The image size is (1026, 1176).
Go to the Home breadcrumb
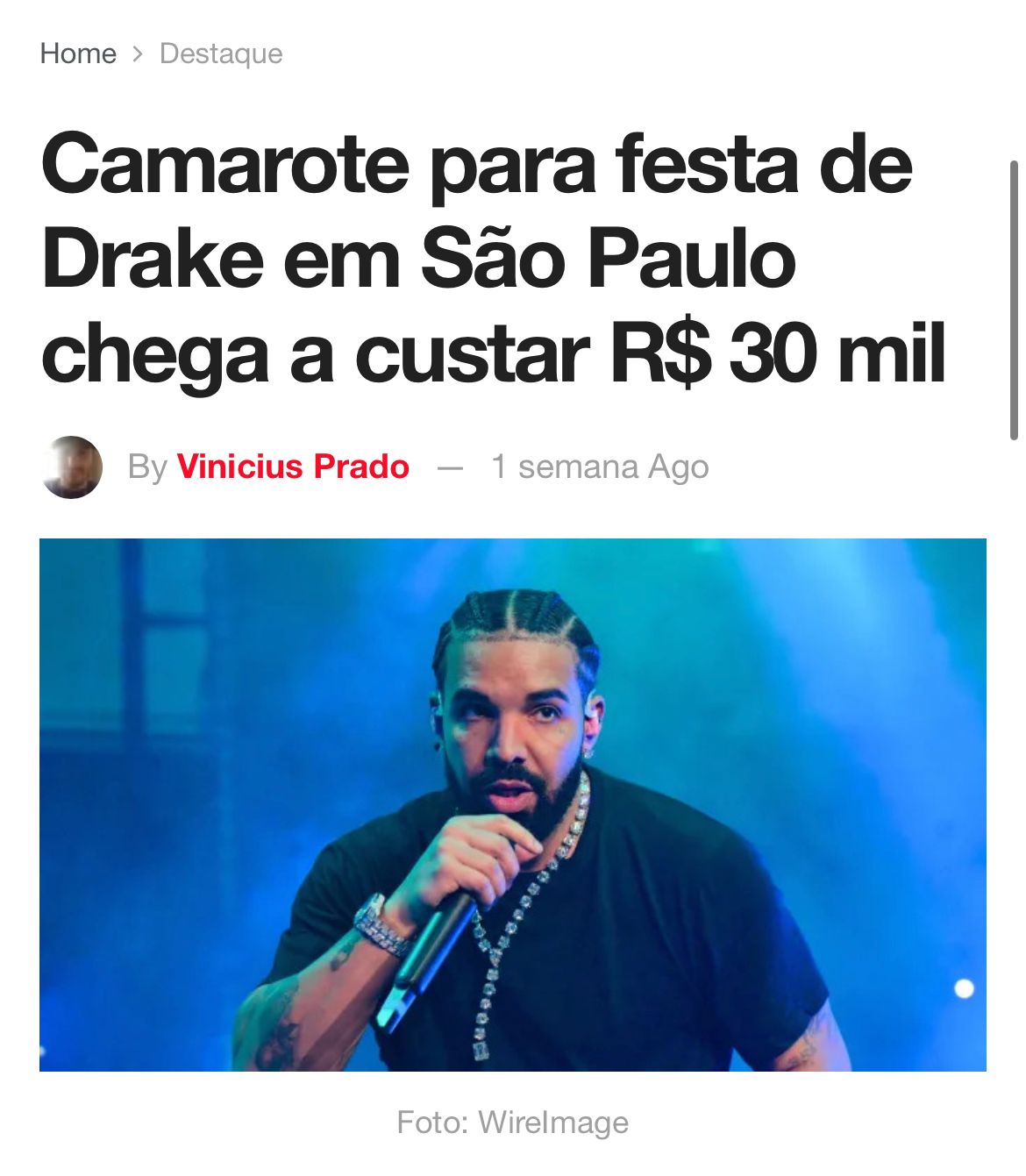point(78,53)
